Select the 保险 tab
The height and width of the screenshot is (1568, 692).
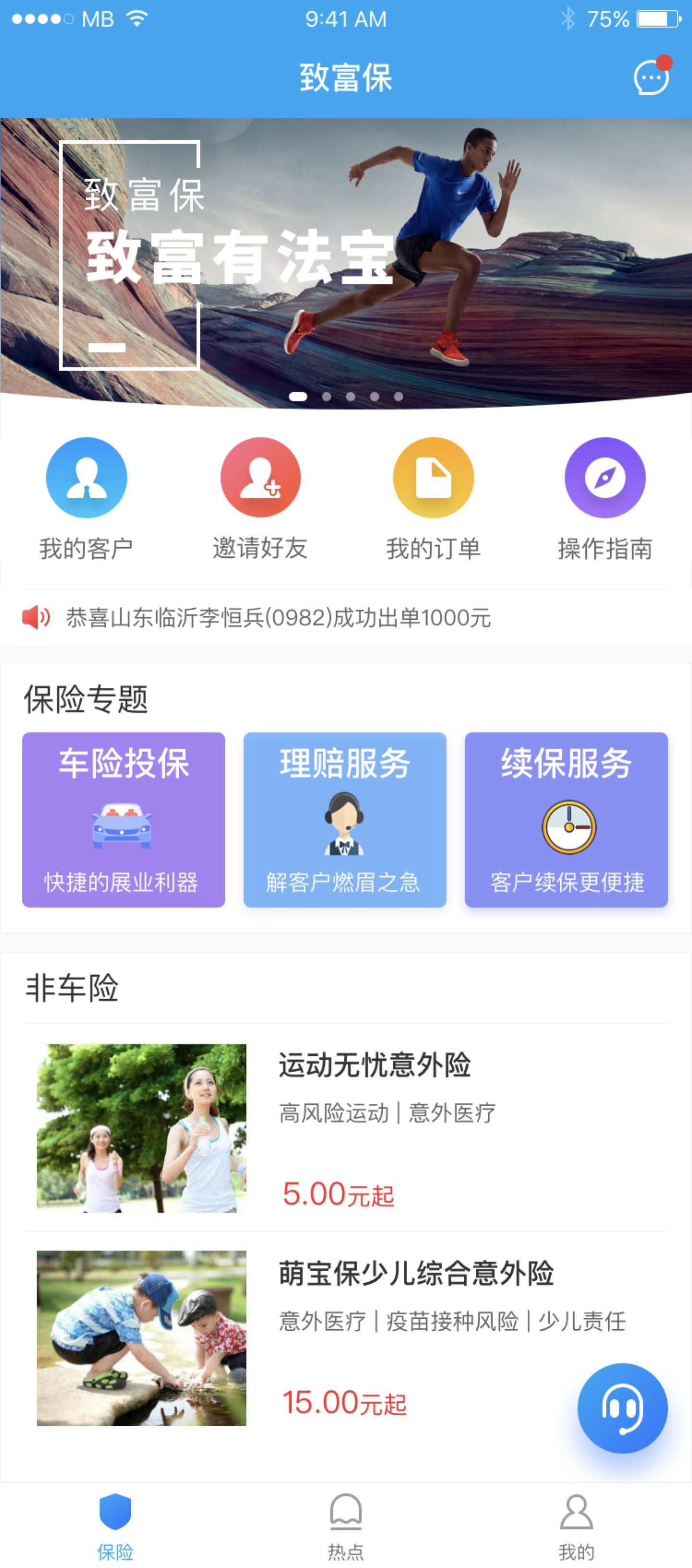pos(115,1525)
